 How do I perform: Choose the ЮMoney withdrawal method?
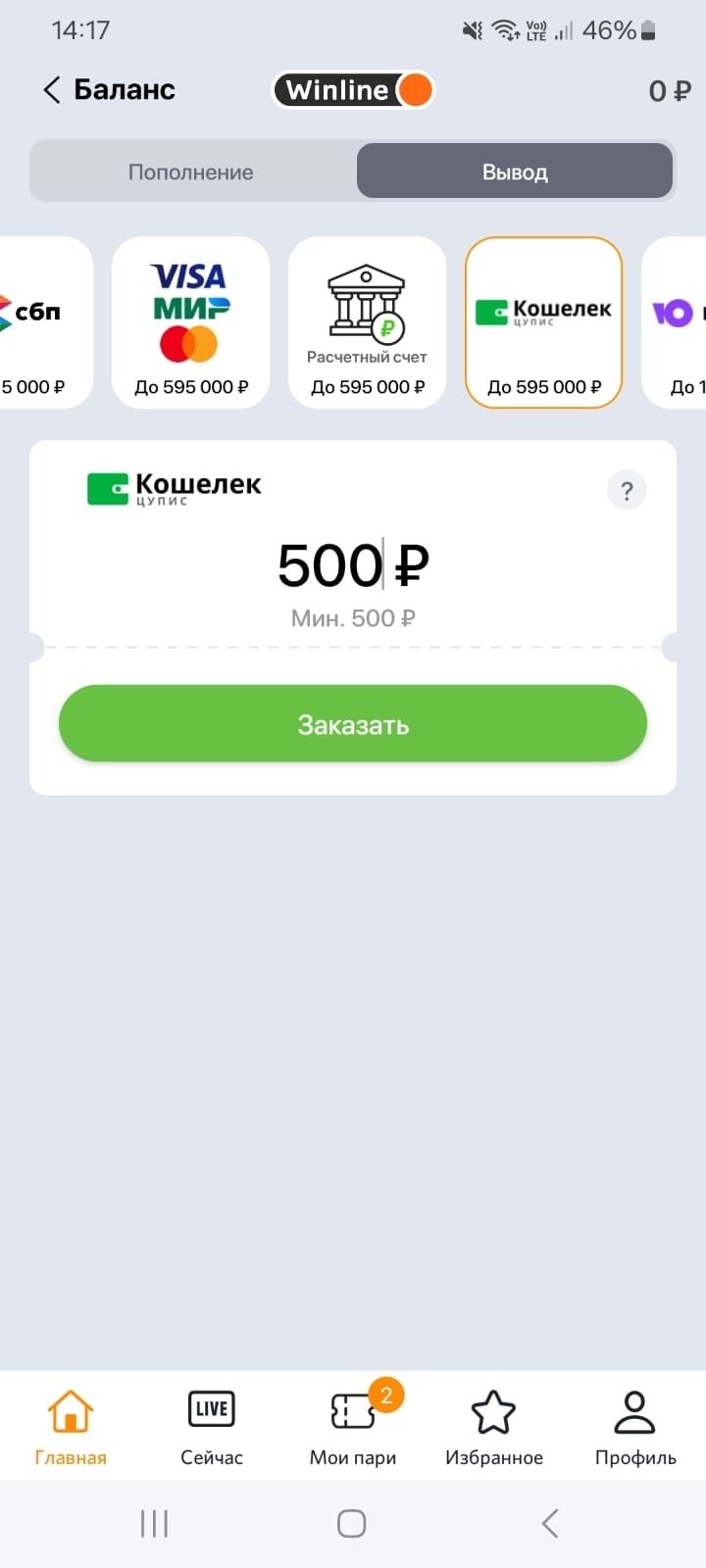679,322
